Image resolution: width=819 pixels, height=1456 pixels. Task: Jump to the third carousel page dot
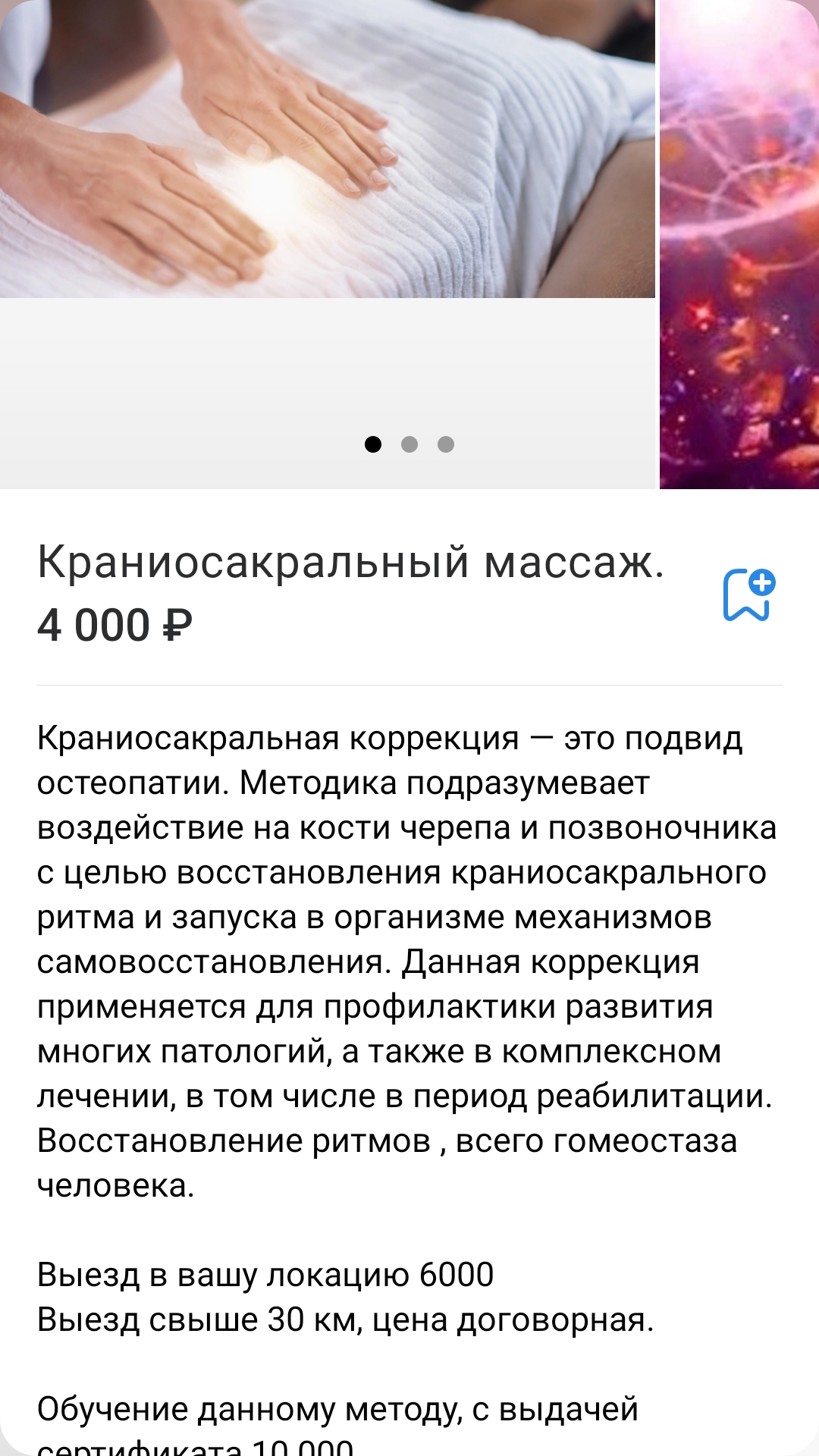click(446, 444)
